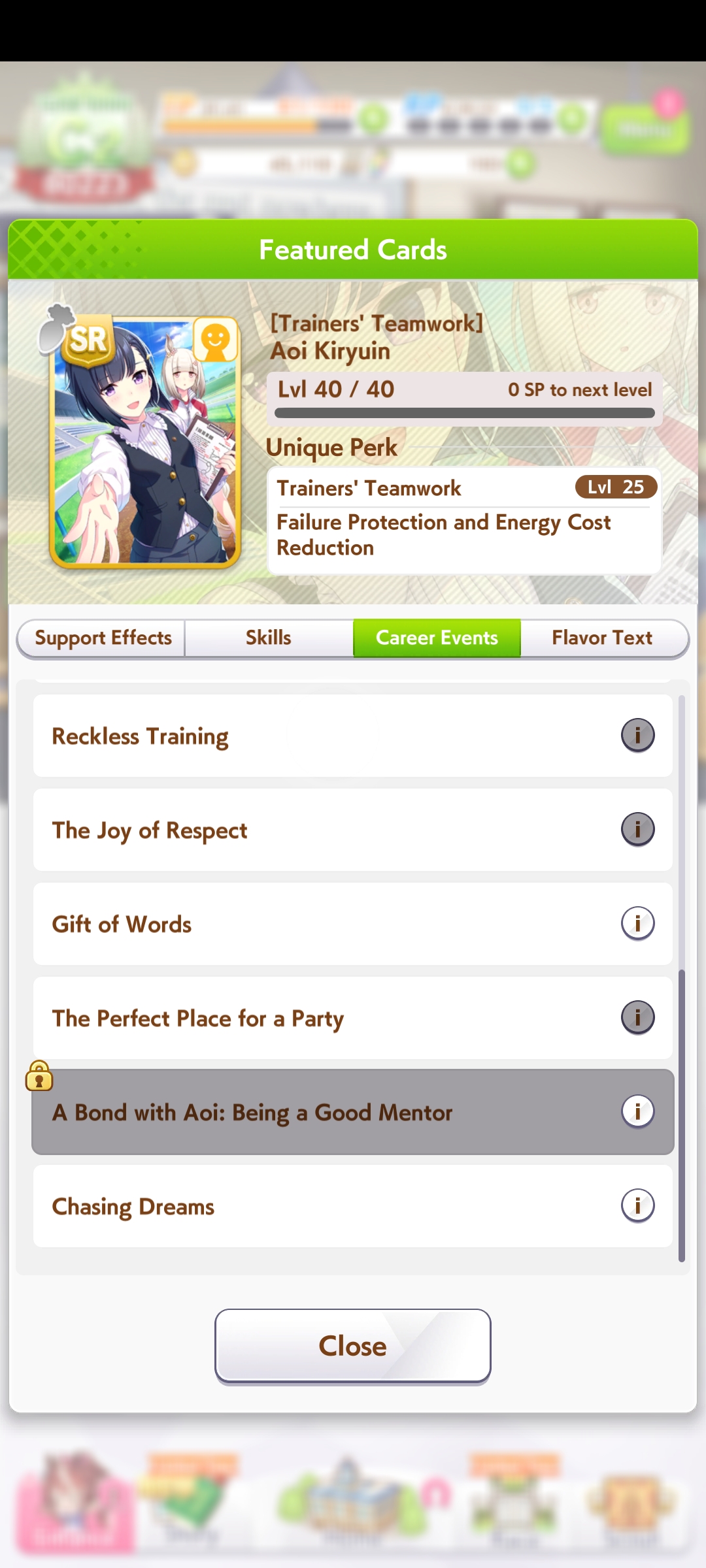
Task: Switch to the Support Effects tab
Action: (103, 638)
